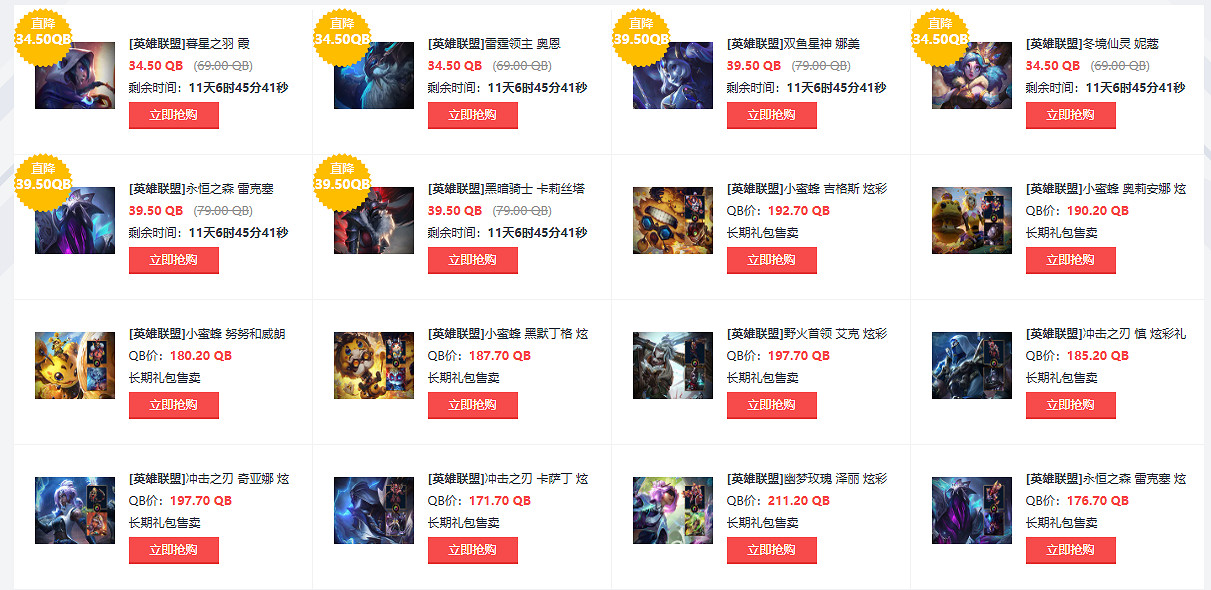Open the 小蜜蜂 吉格斯 product picture
The width and height of the screenshot is (1211, 590).
673,221
